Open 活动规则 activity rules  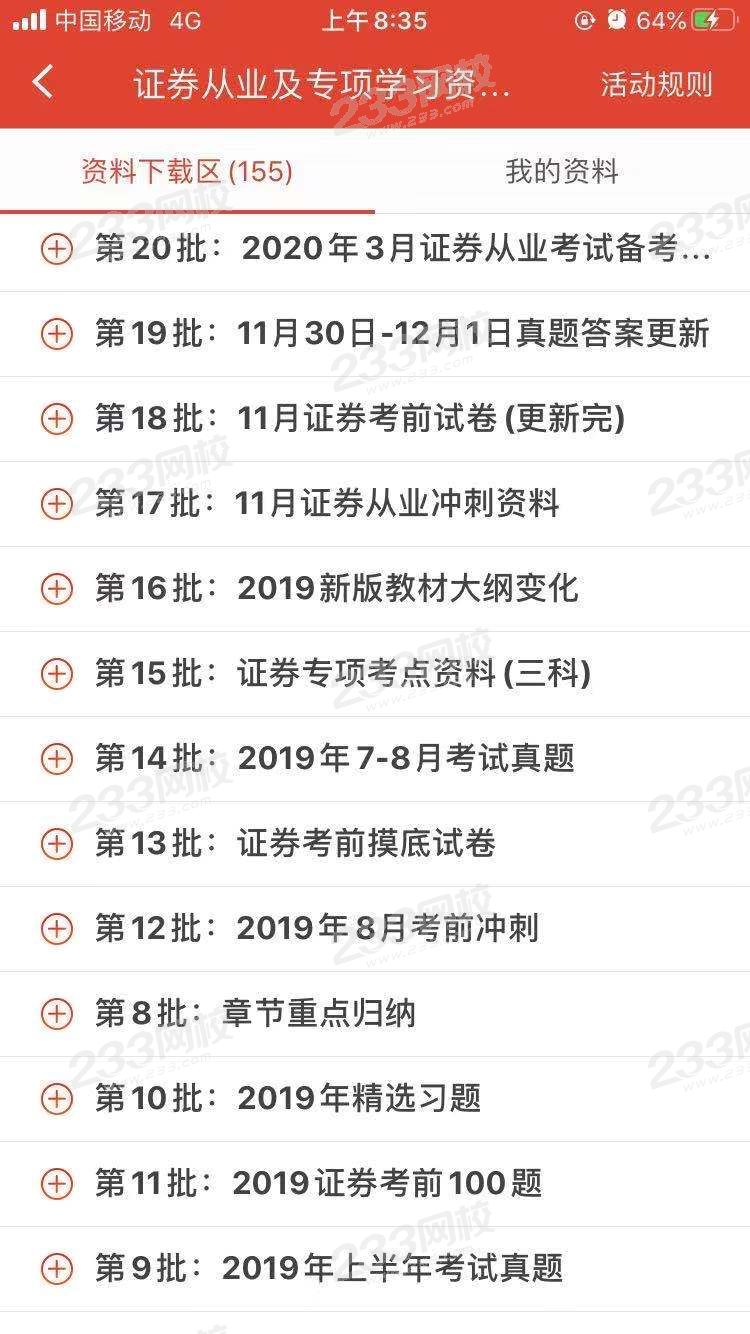[x=656, y=84]
